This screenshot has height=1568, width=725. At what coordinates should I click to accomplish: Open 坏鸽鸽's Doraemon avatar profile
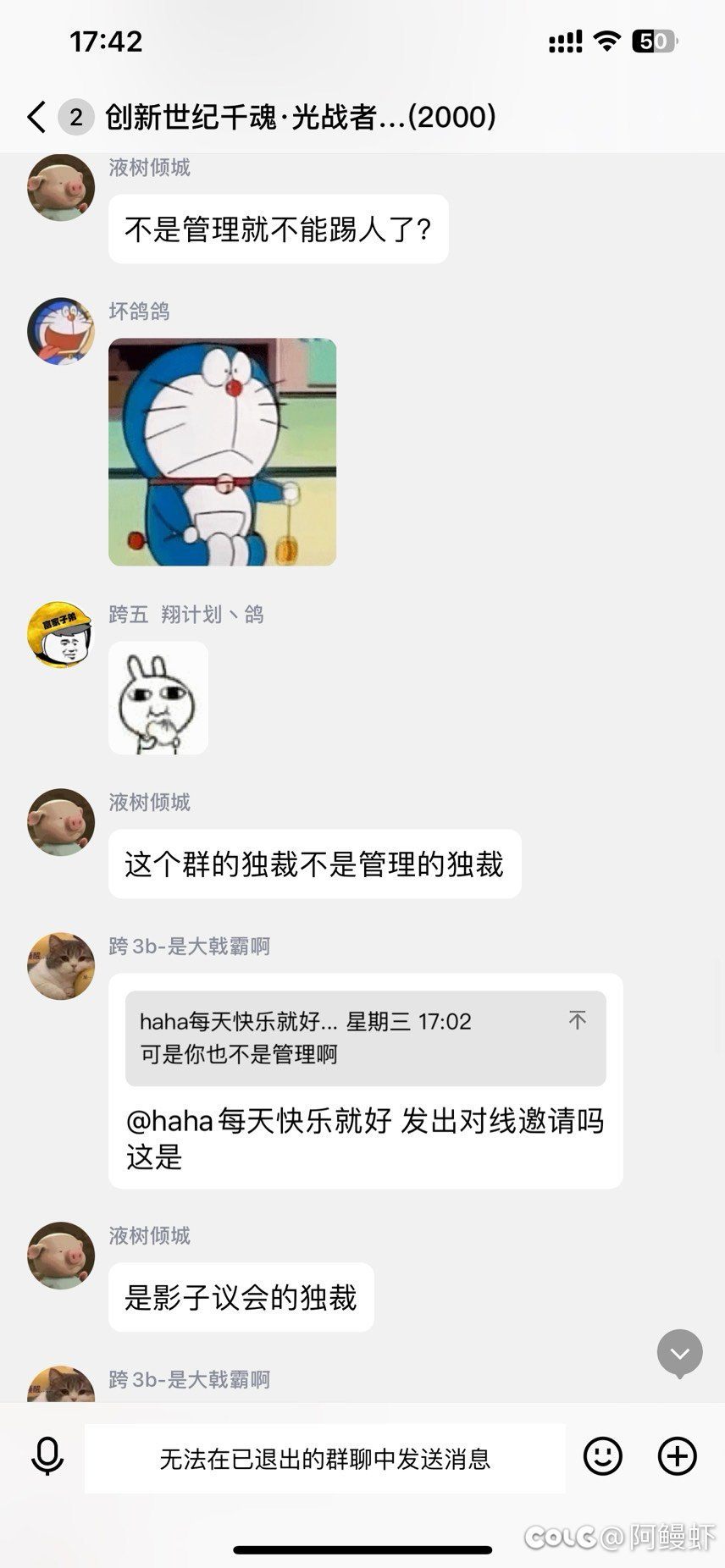(x=61, y=331)
